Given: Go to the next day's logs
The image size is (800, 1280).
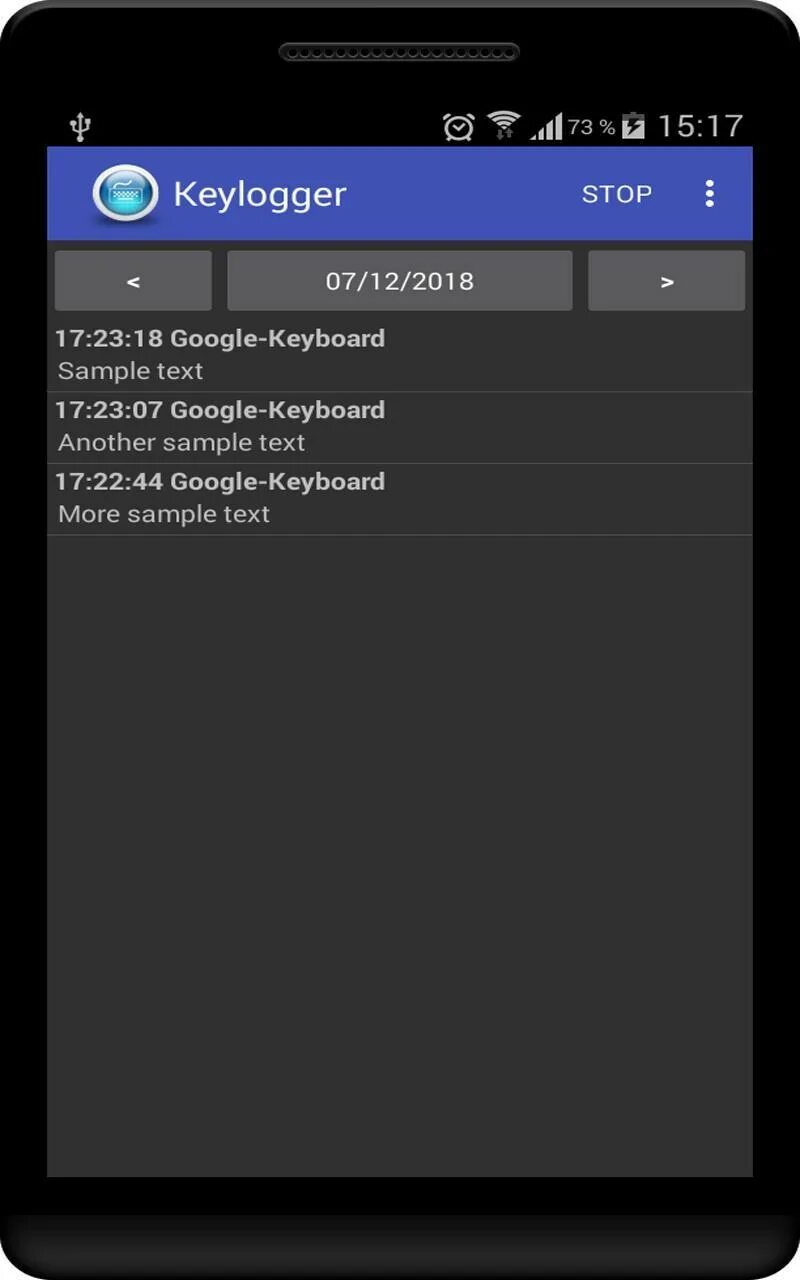Looking at the screenshot, I should point(667,280).
